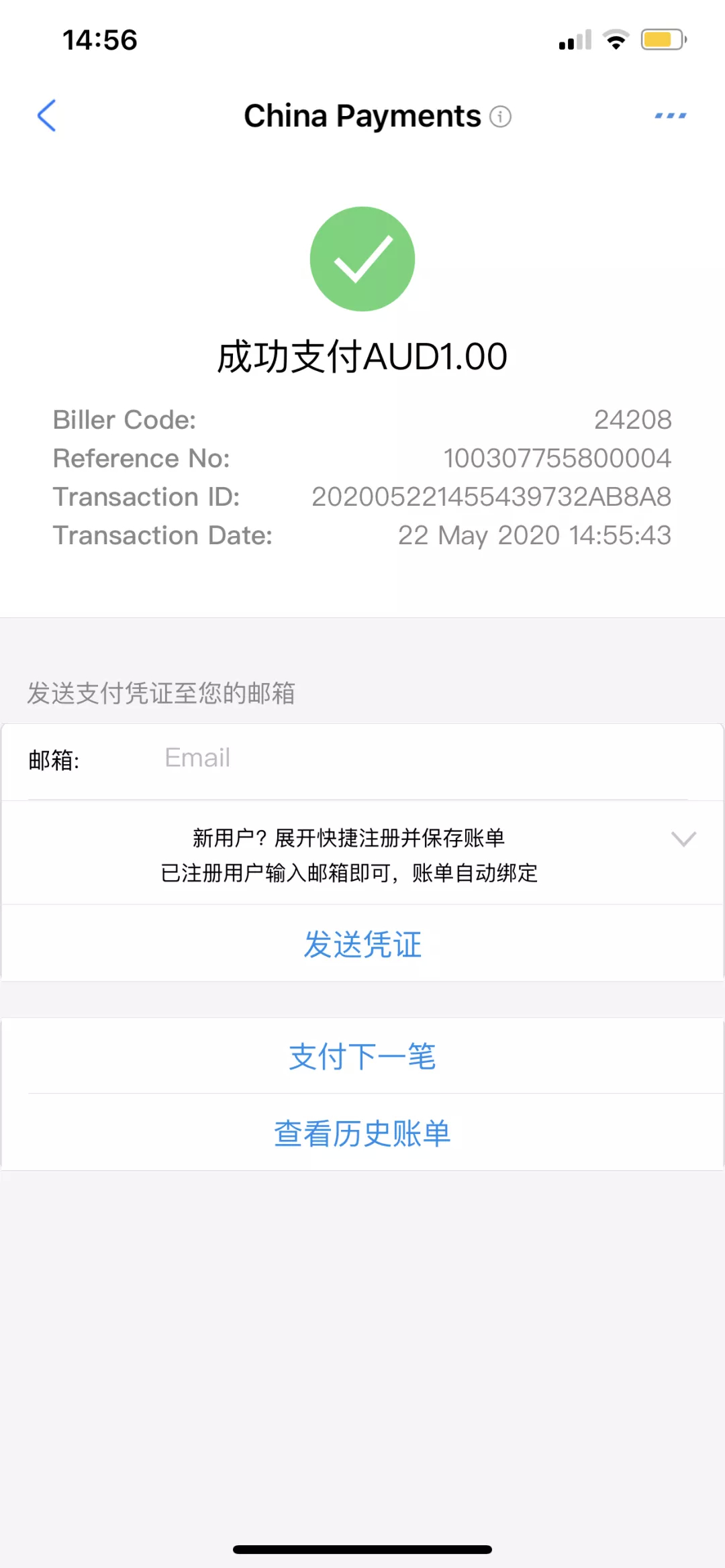Focus the Email input field
The image size is (725, 1568).
(x=426, y=759)
